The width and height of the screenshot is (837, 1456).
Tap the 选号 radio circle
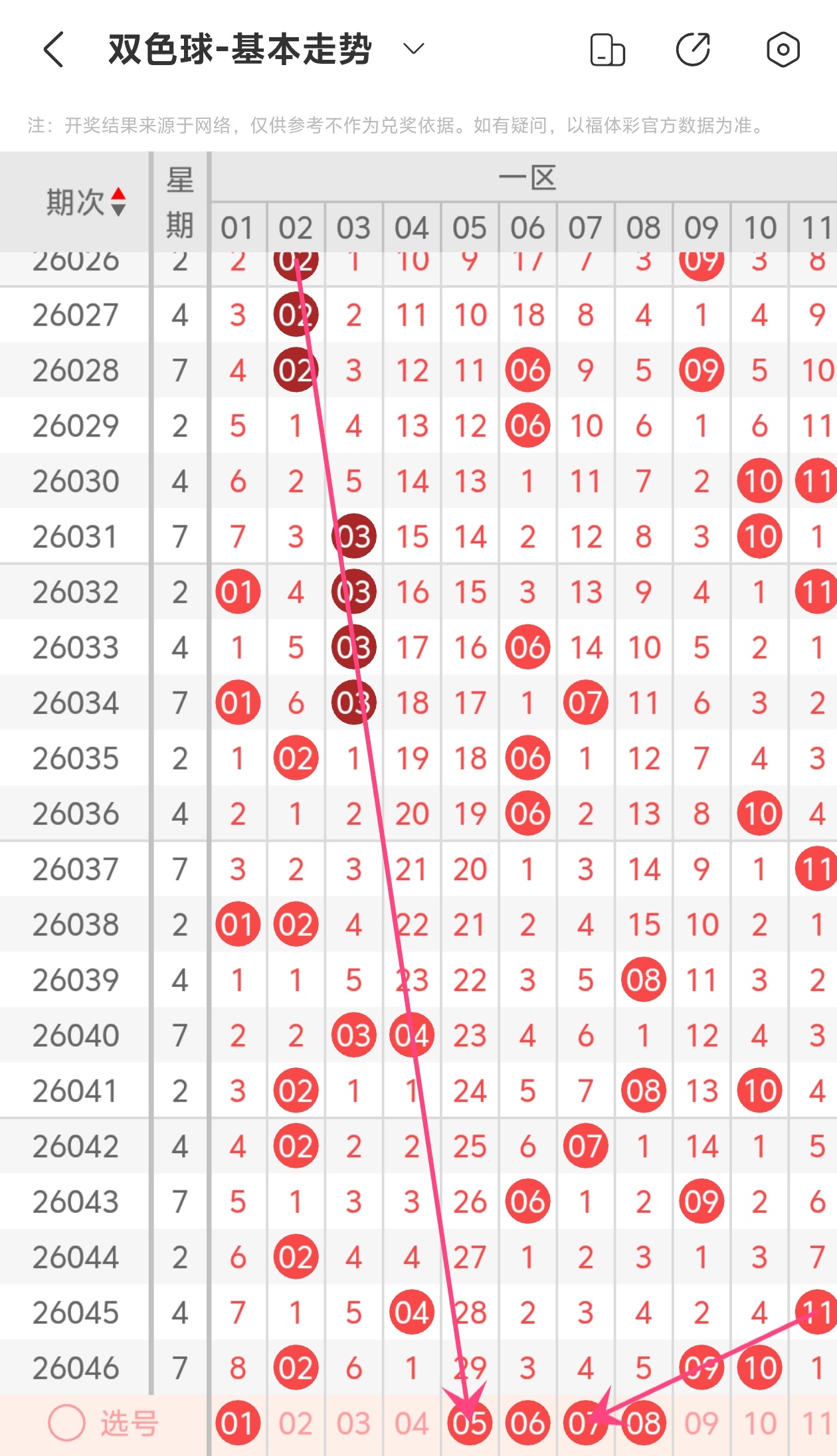[66, 1423]
